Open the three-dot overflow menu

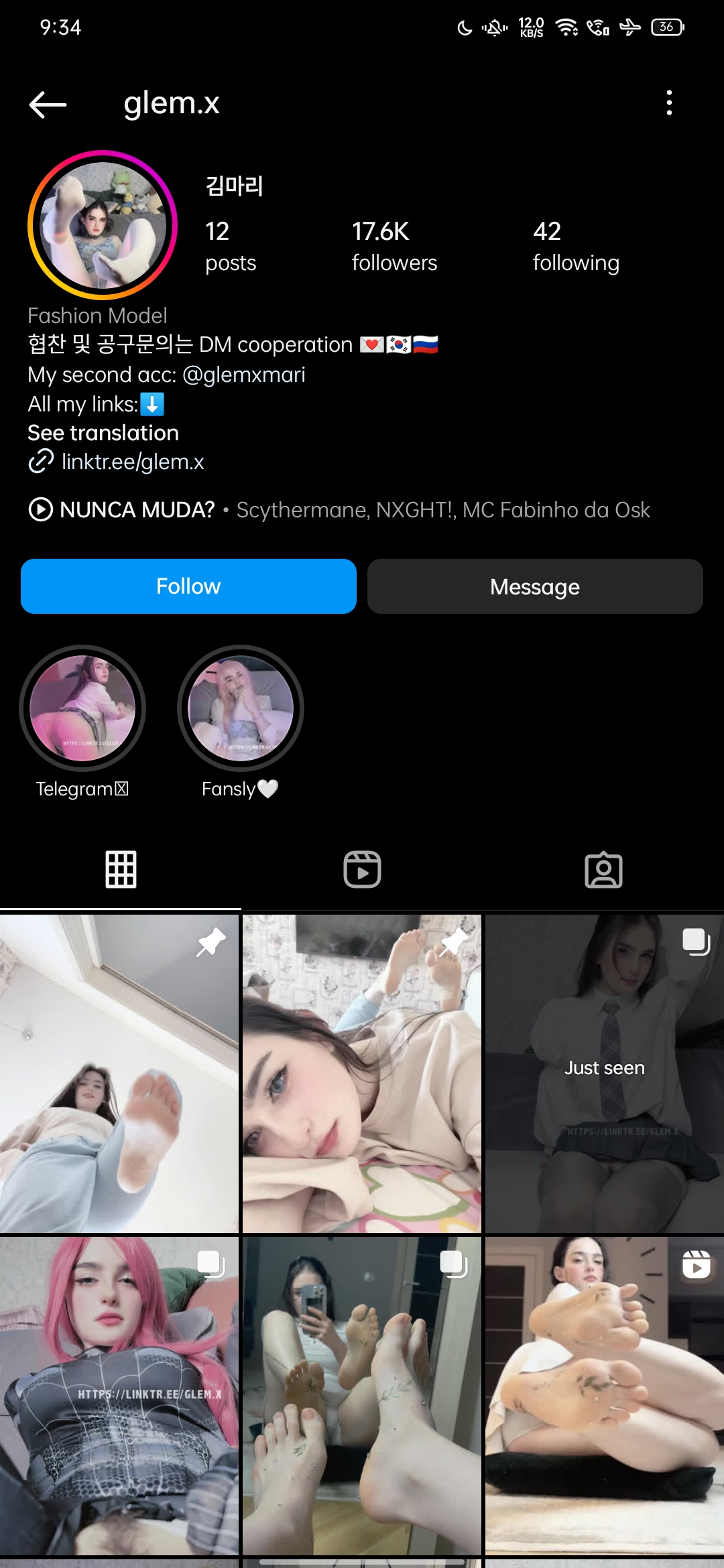click(x=668, y=103)
